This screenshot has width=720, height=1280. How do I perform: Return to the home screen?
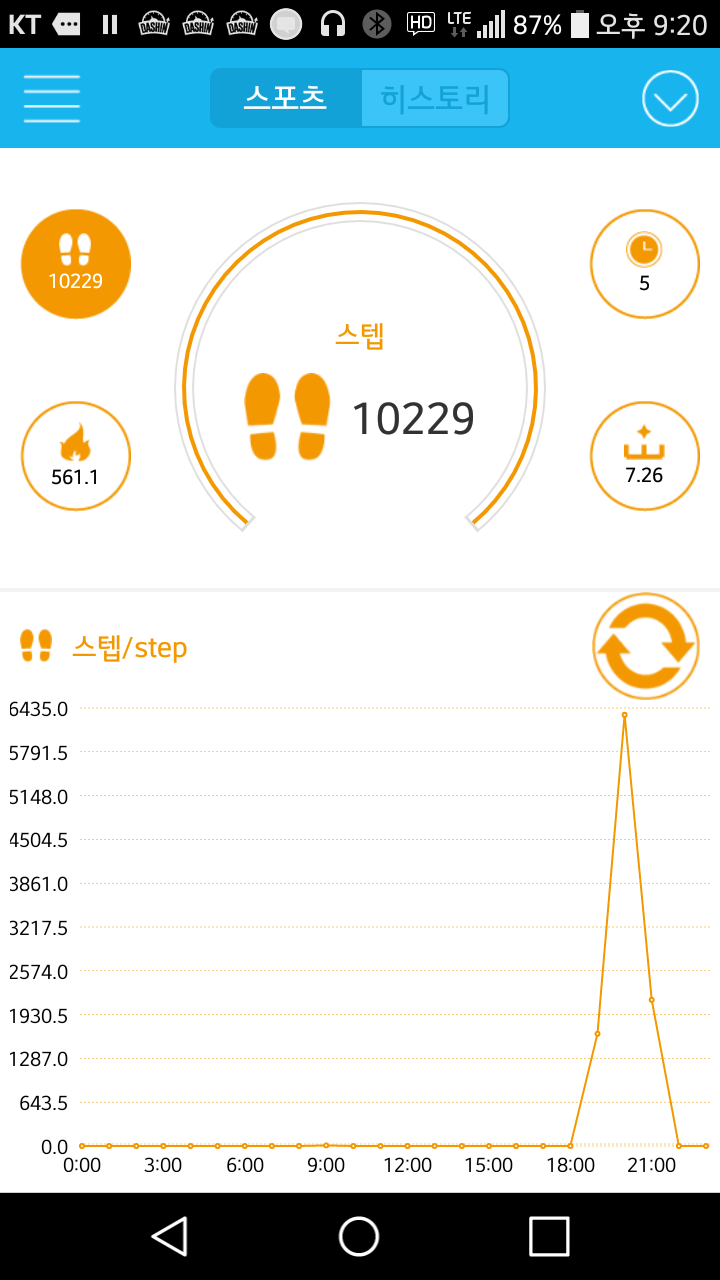[x=359, y=1236]
